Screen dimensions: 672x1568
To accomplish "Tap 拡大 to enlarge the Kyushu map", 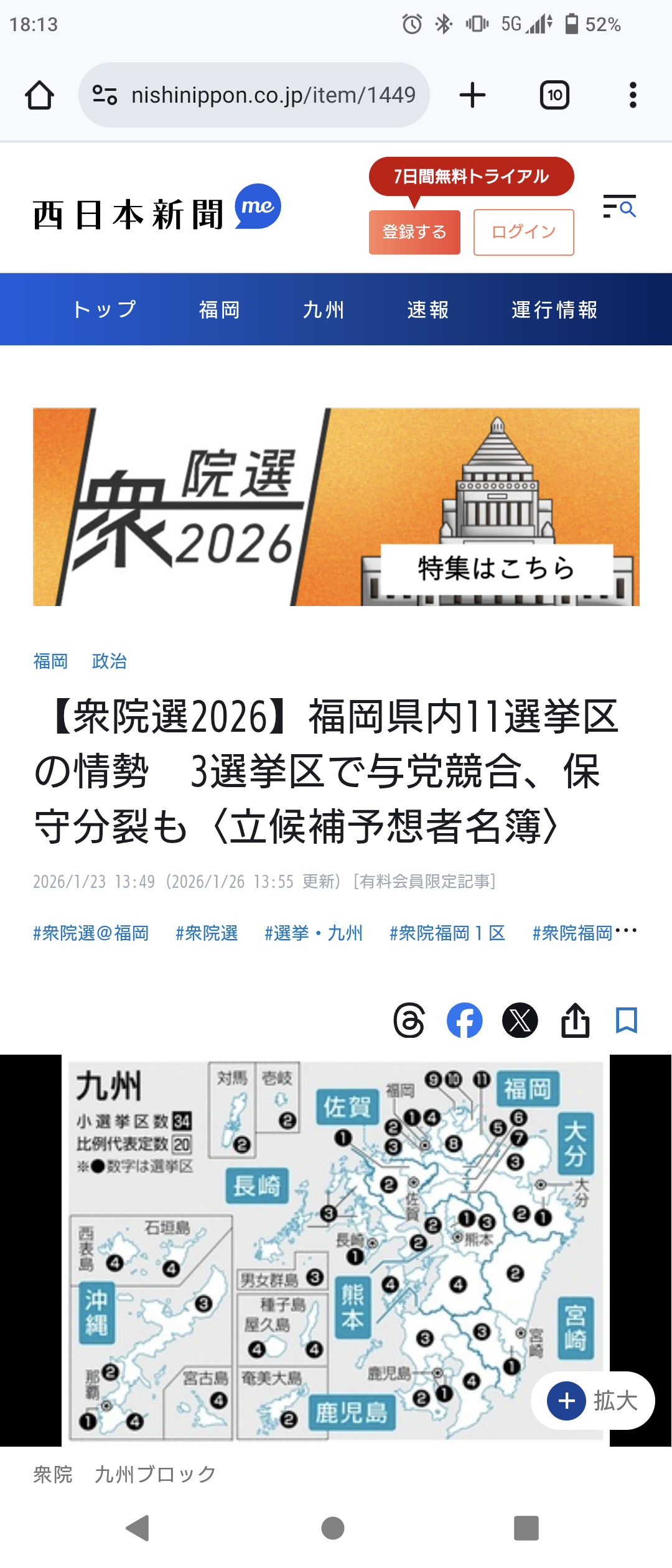I will tap(592, 1401).
